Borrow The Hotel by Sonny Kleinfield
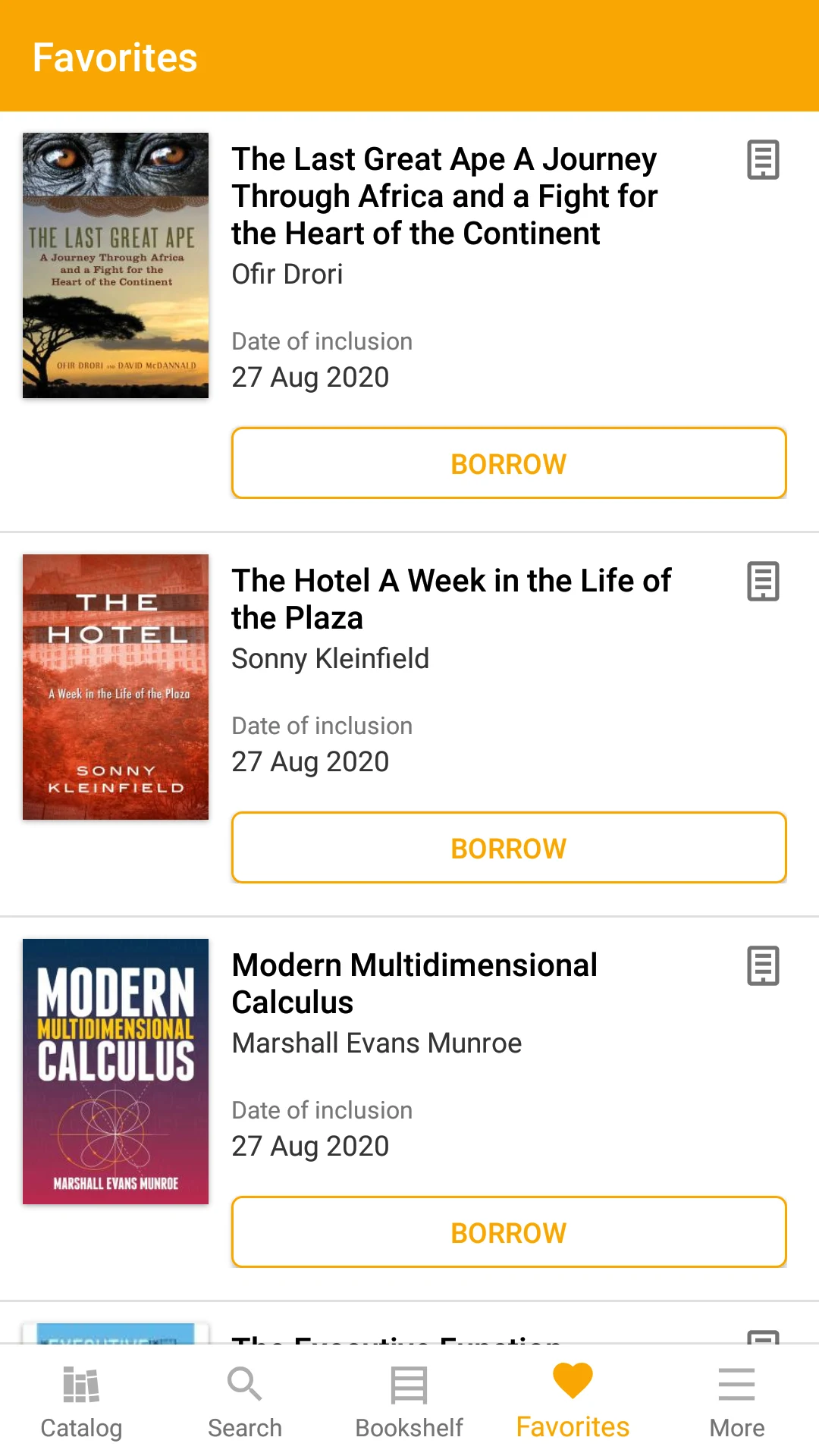The image size is (819, 1456). point(509,848)
